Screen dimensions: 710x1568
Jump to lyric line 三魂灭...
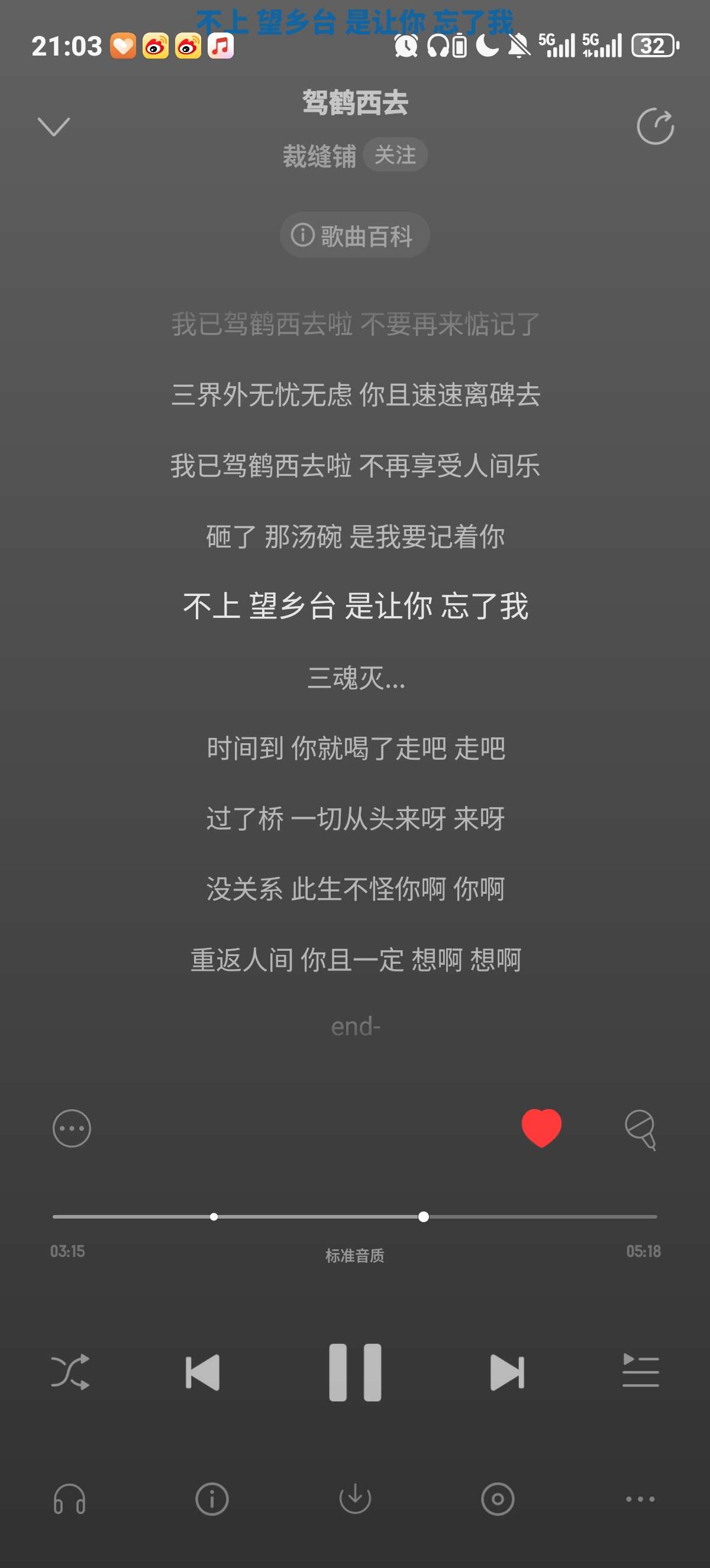pyautogui.click(x=356, y=678)
